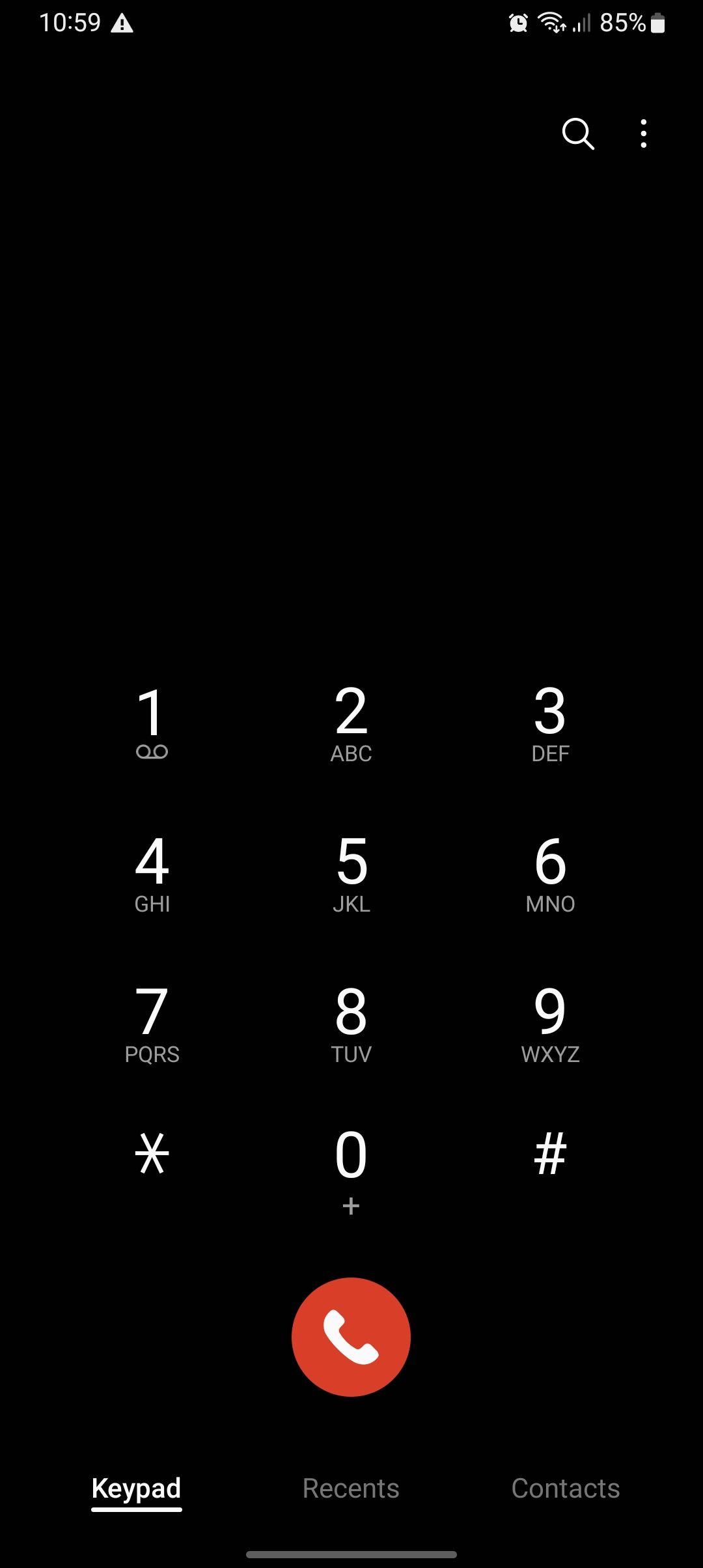Open the Contacts tab
The width and height of the screenshot is (703, 1568).
coord(566,1488)
